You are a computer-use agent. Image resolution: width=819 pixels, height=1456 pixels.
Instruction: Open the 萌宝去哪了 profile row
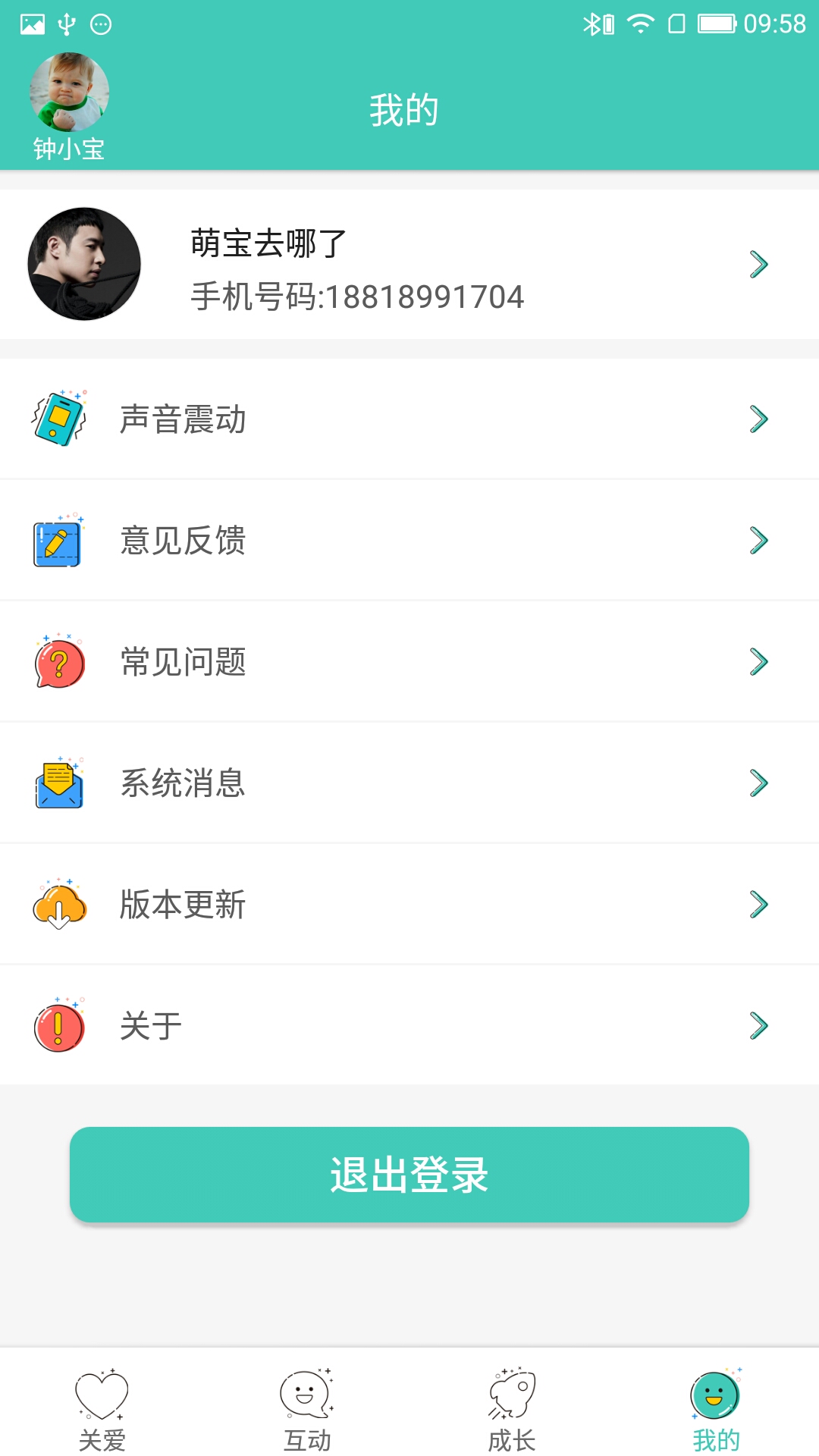(x=409, y=265)
